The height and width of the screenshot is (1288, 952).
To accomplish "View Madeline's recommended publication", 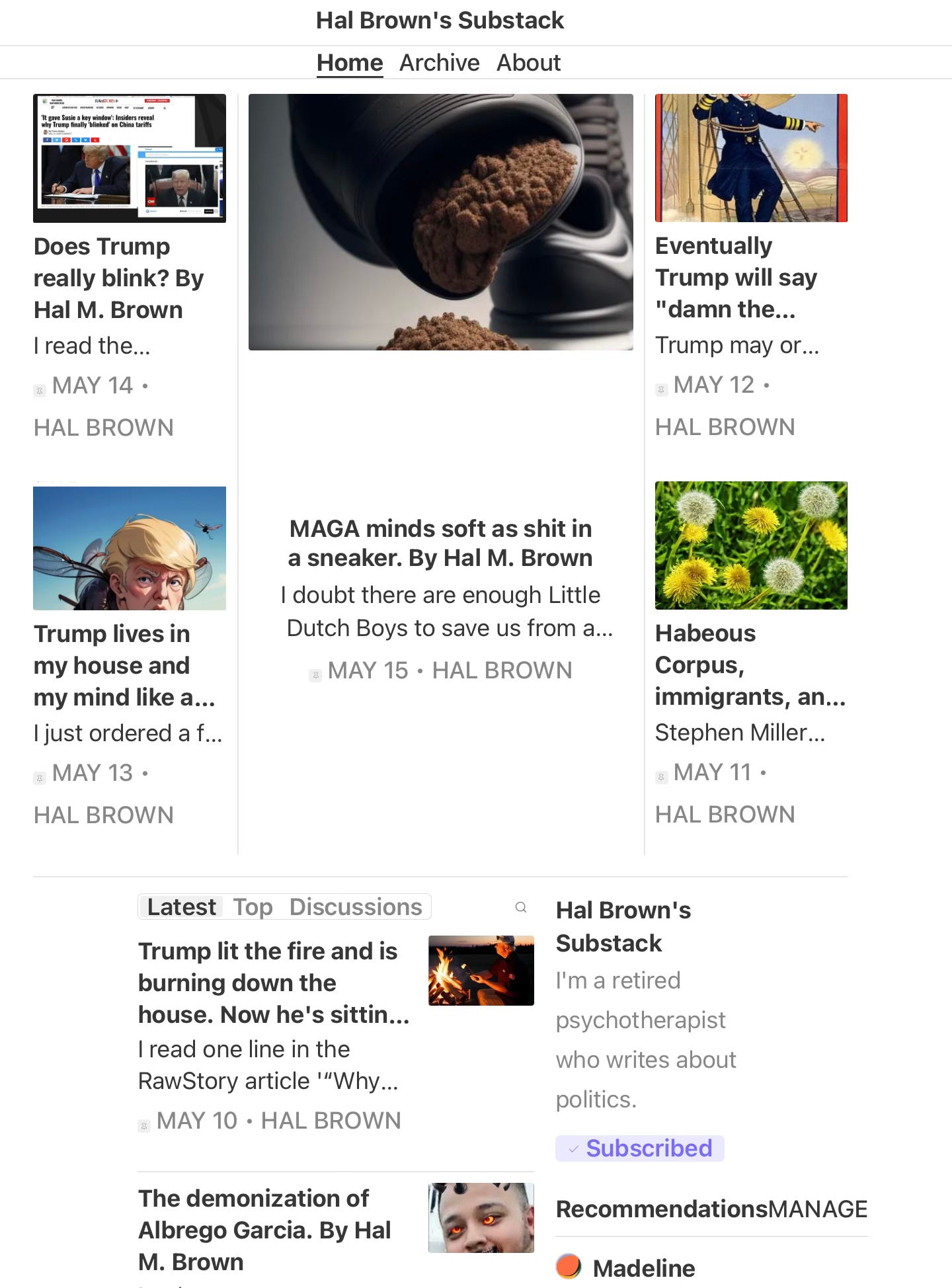I will 643,1268.
